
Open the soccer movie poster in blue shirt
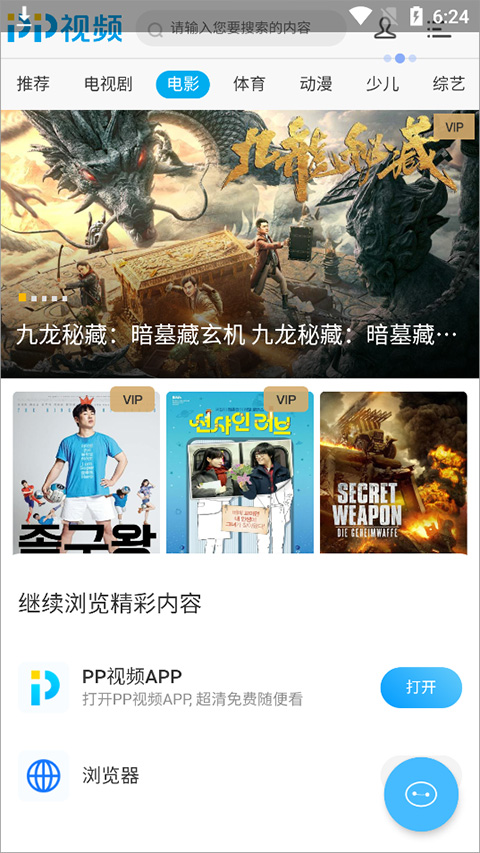87,472
